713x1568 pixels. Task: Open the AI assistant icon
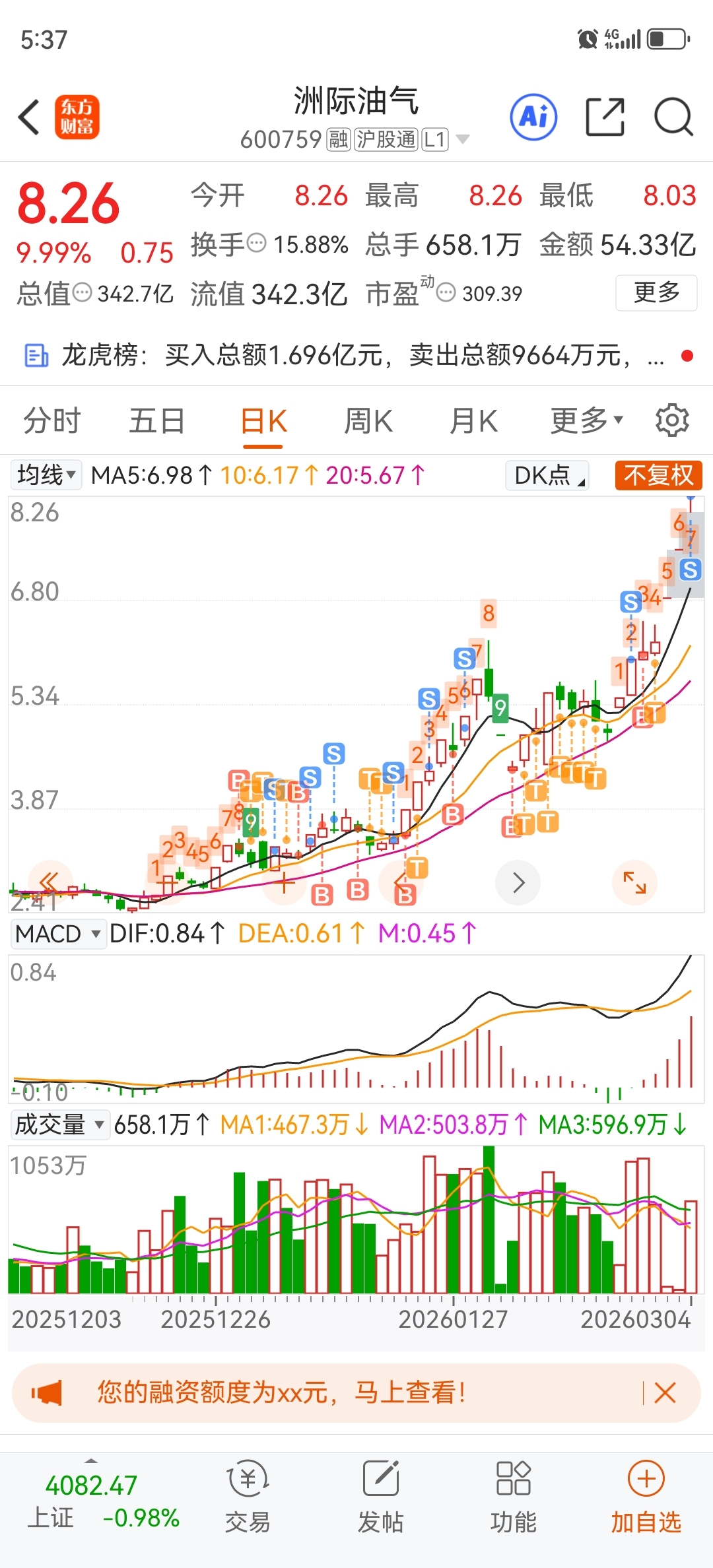[533, 117]
